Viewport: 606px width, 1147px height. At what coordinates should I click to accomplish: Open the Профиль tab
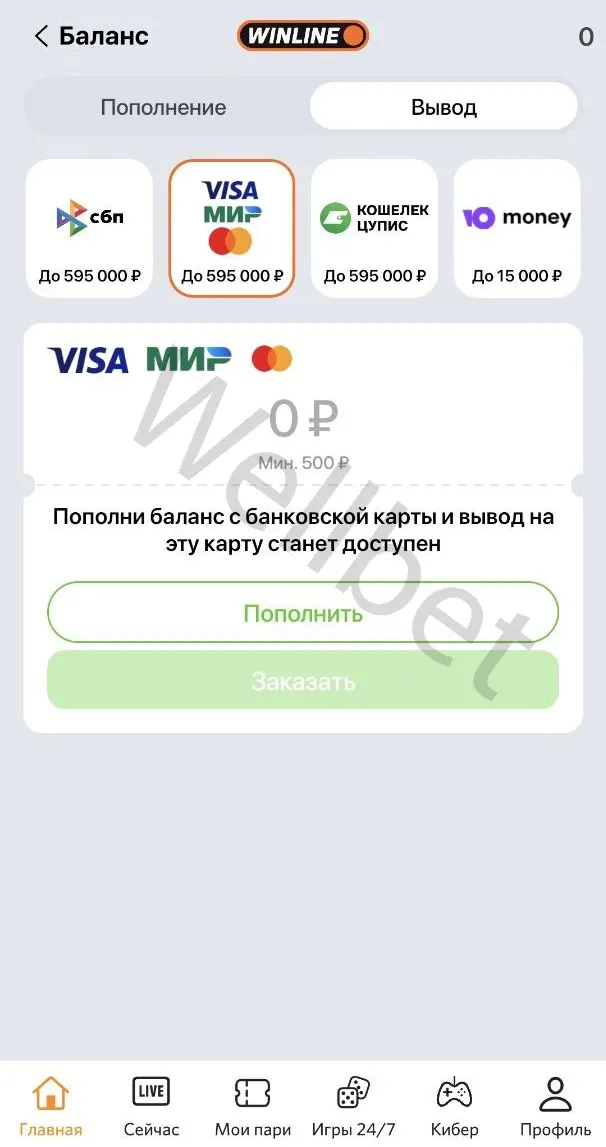[x=555, y=1106]
